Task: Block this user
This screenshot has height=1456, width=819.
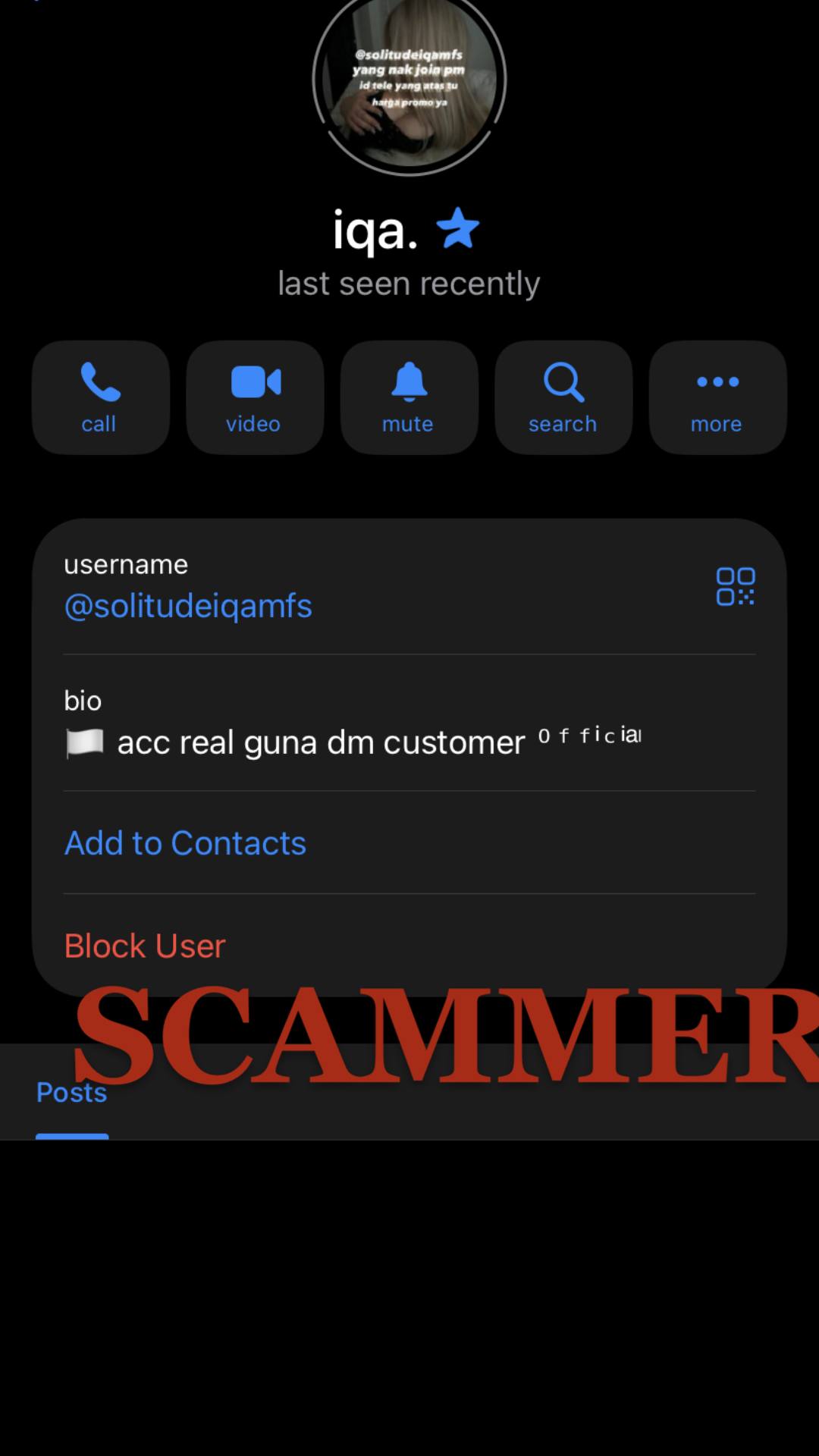Action: pyautogui.click(x=145, y=946)
